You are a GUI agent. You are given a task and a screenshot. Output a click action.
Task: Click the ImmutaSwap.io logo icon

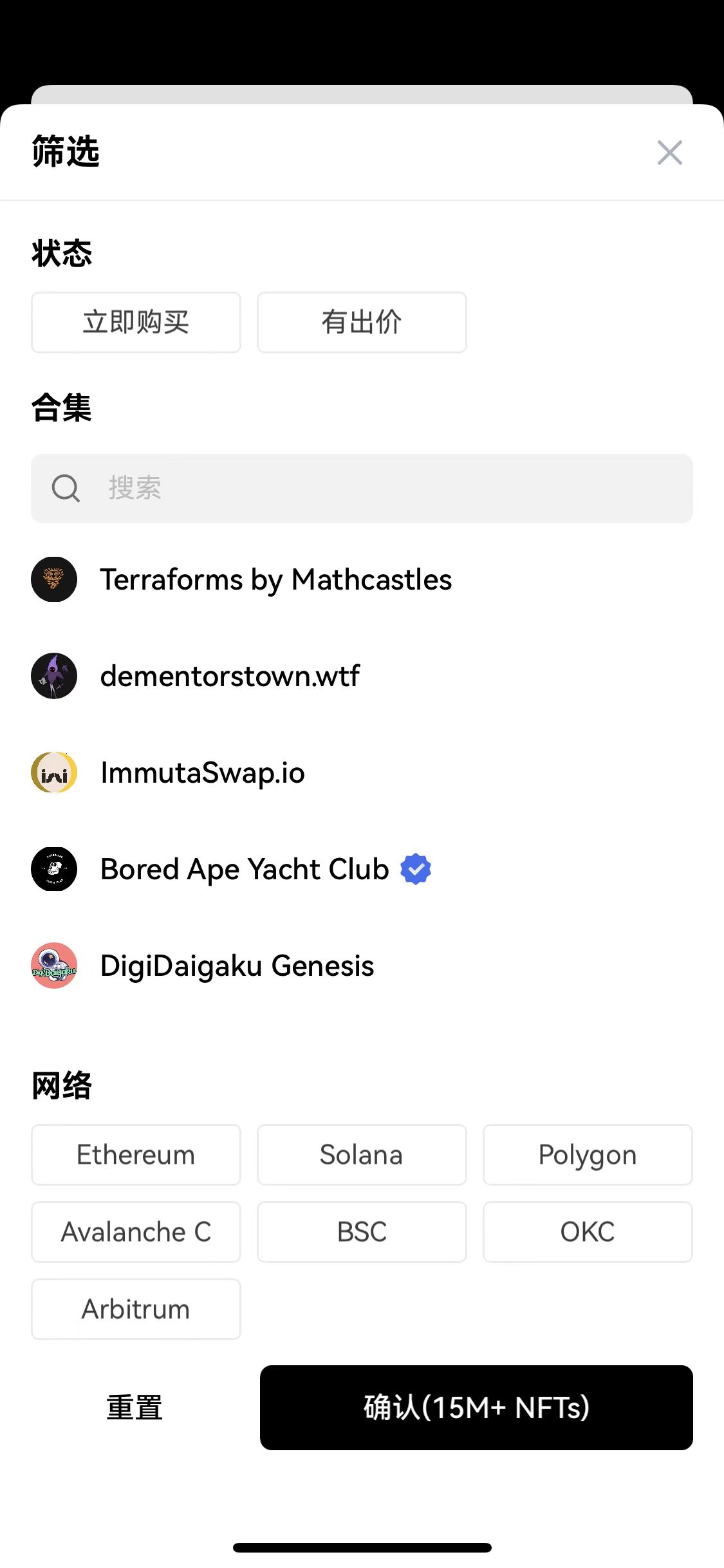click(54, 772)
